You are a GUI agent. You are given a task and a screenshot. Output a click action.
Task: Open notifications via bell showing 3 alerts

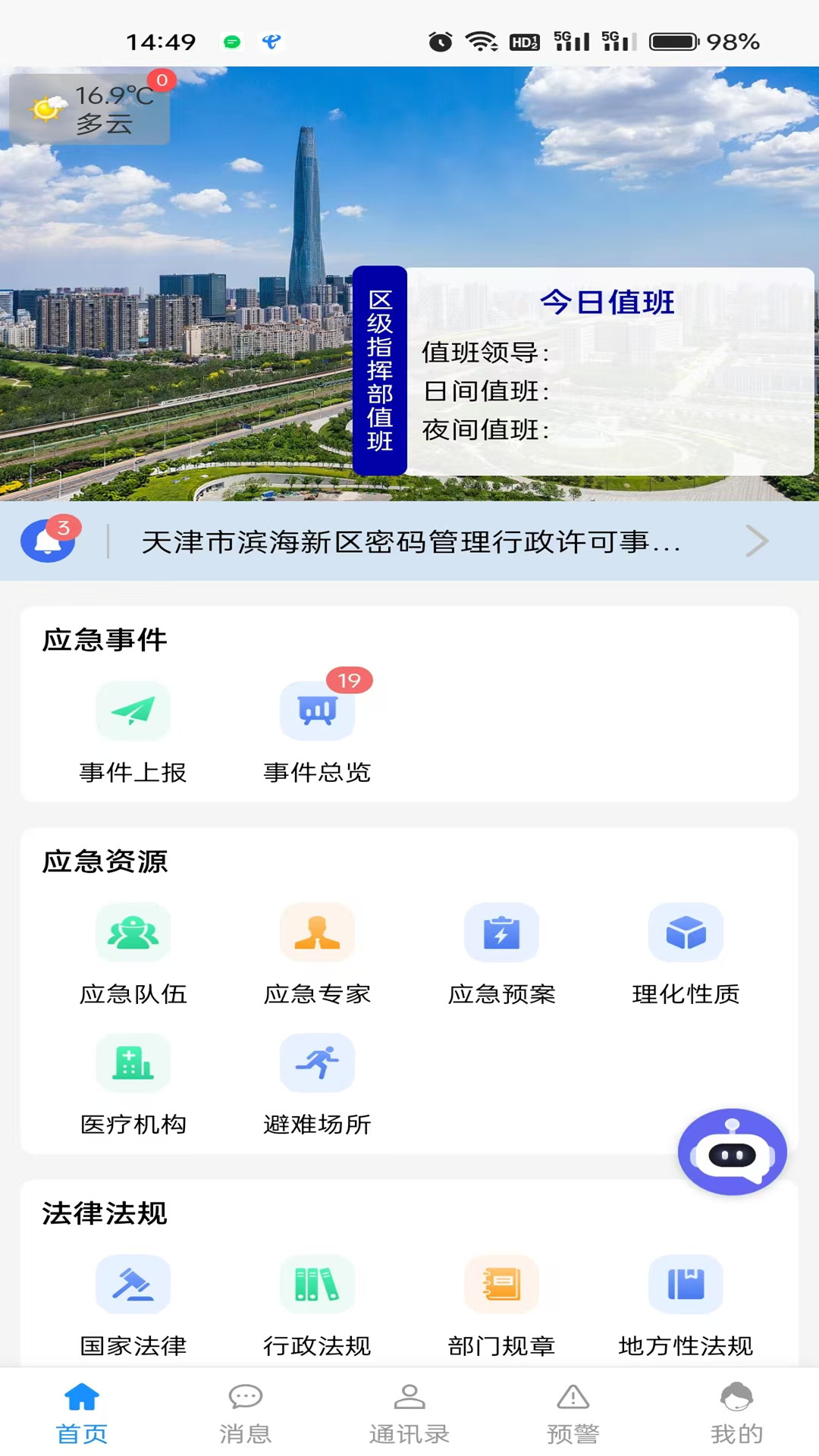tap(49, 541)
